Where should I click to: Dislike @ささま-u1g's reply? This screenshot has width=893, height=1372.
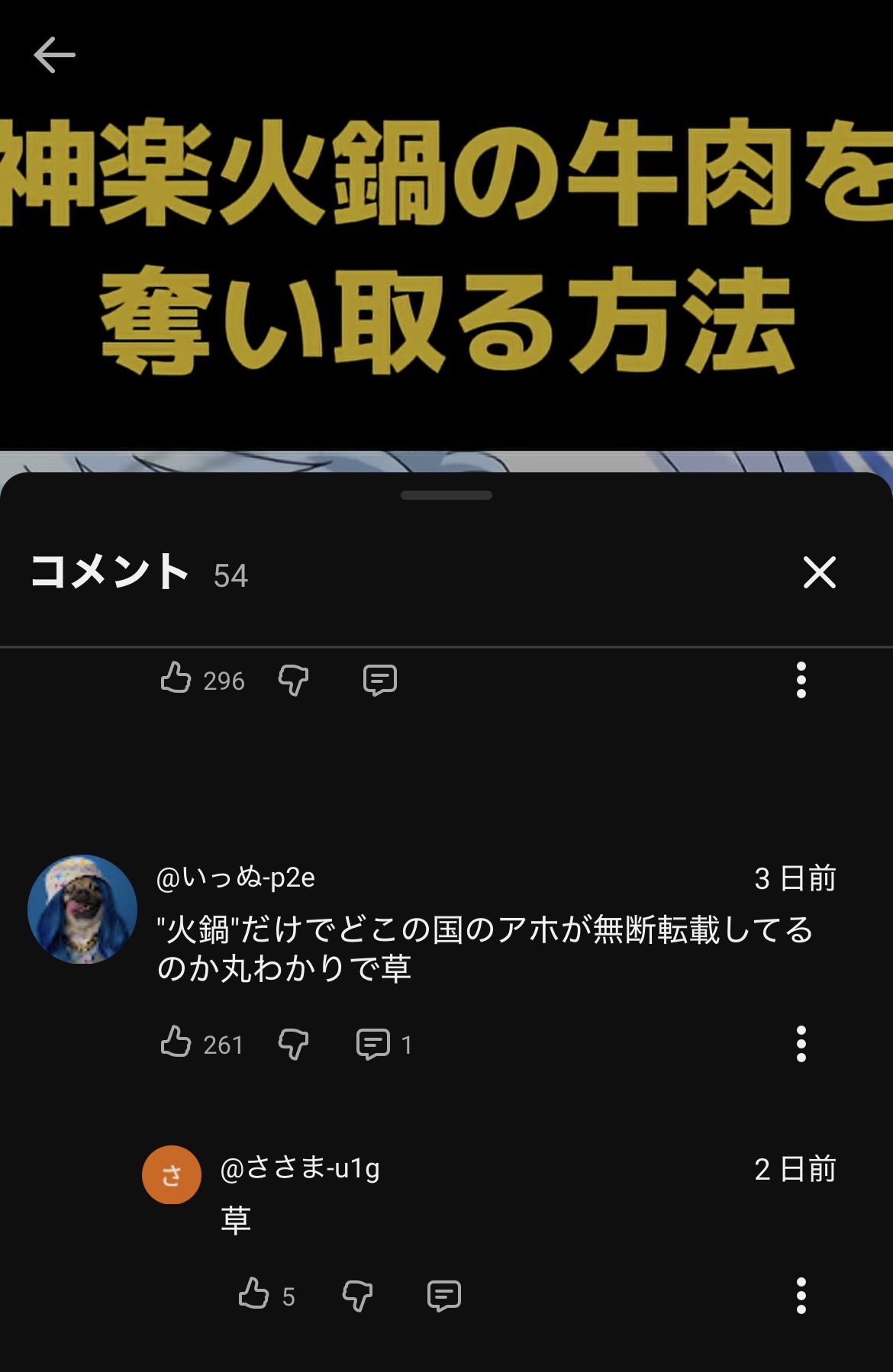357,1295
